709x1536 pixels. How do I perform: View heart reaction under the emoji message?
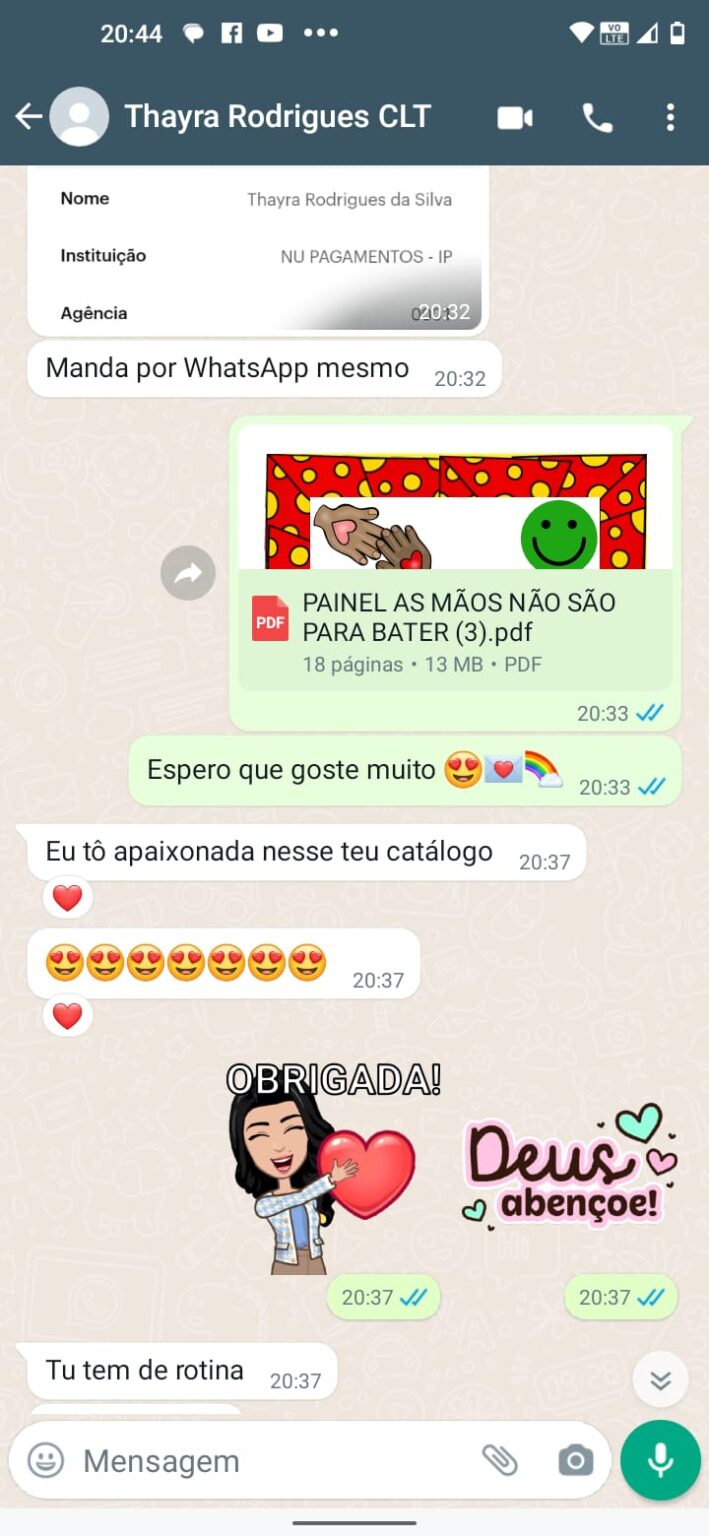pos(67,1016)
